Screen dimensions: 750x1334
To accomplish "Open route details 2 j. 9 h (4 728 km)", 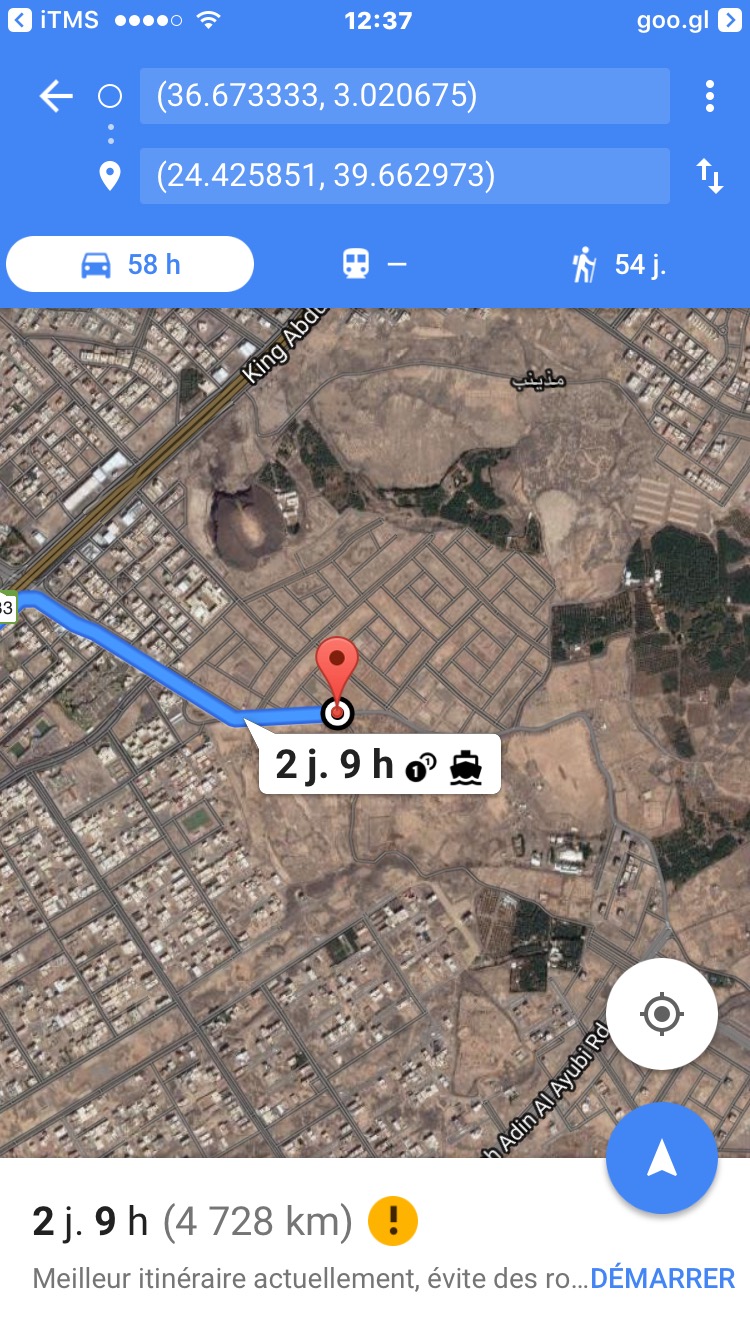I will tap(192, 1222).
